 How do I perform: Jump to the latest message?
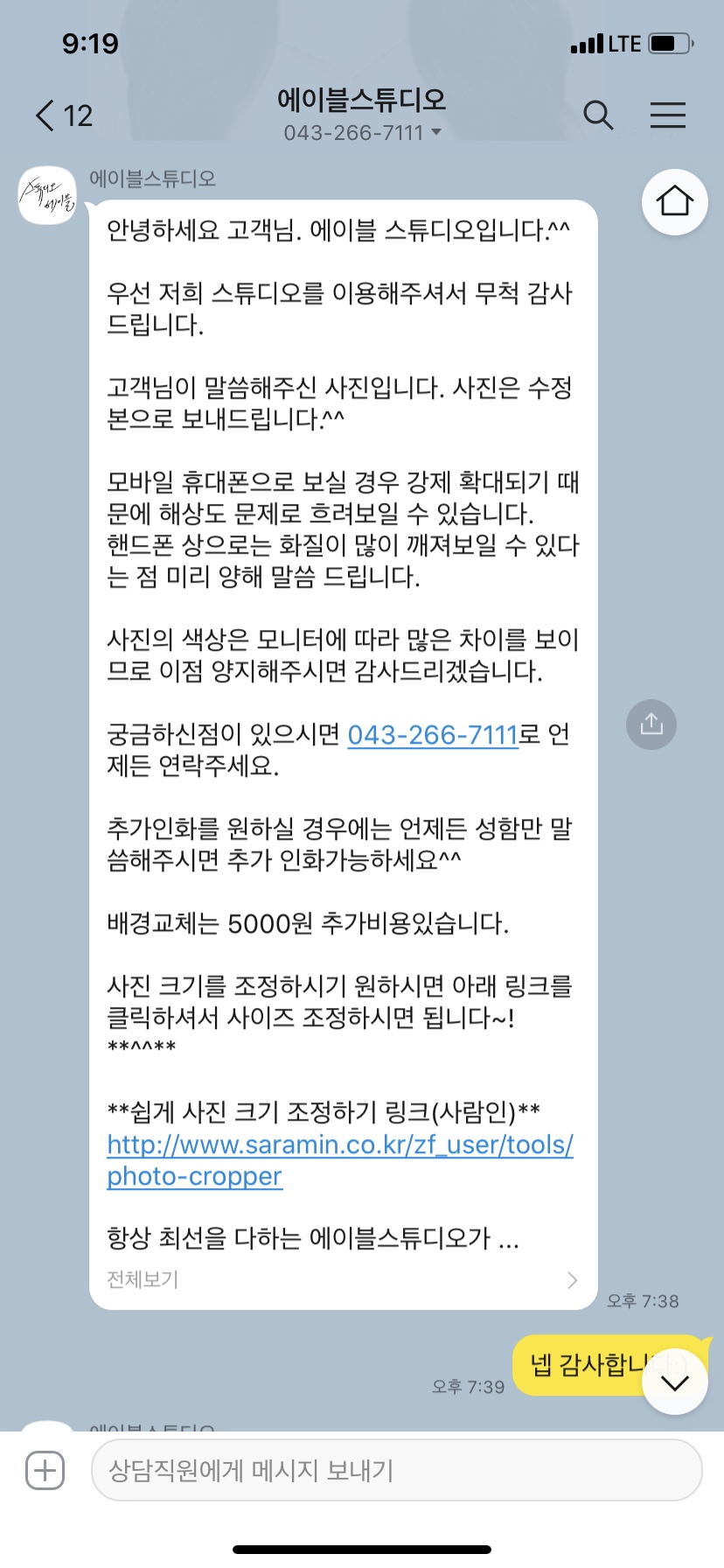(674, 1382)
